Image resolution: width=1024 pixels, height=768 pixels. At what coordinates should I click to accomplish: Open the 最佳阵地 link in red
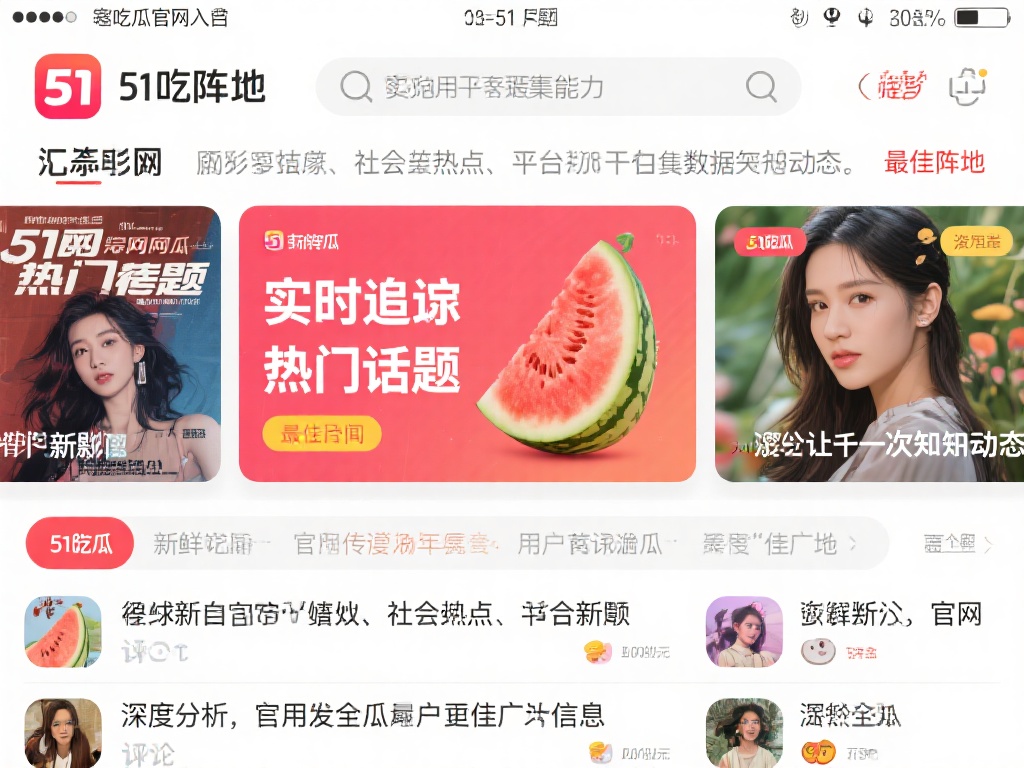pos(934,162)
